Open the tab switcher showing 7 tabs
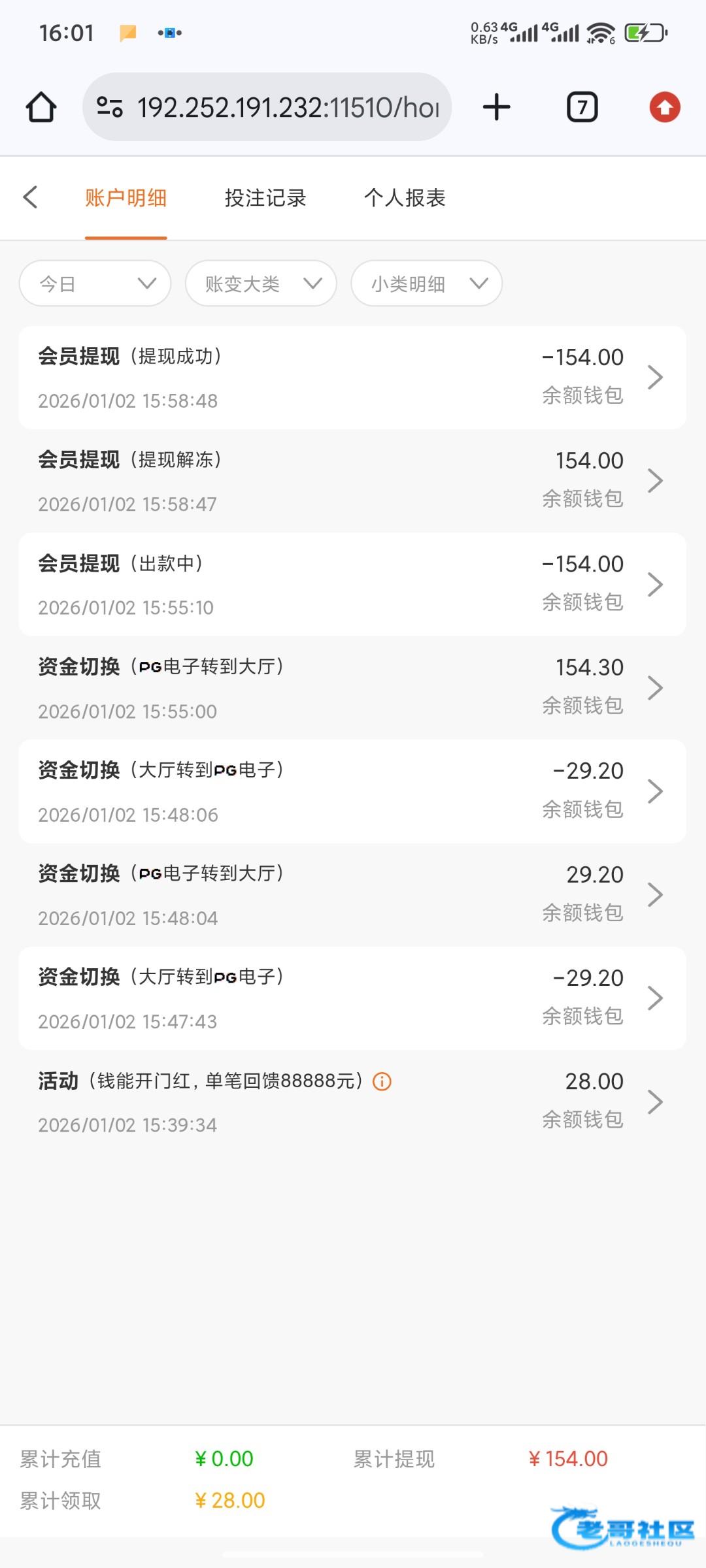The height and width of the screenshot is (1568, 706). coord(582,107)
